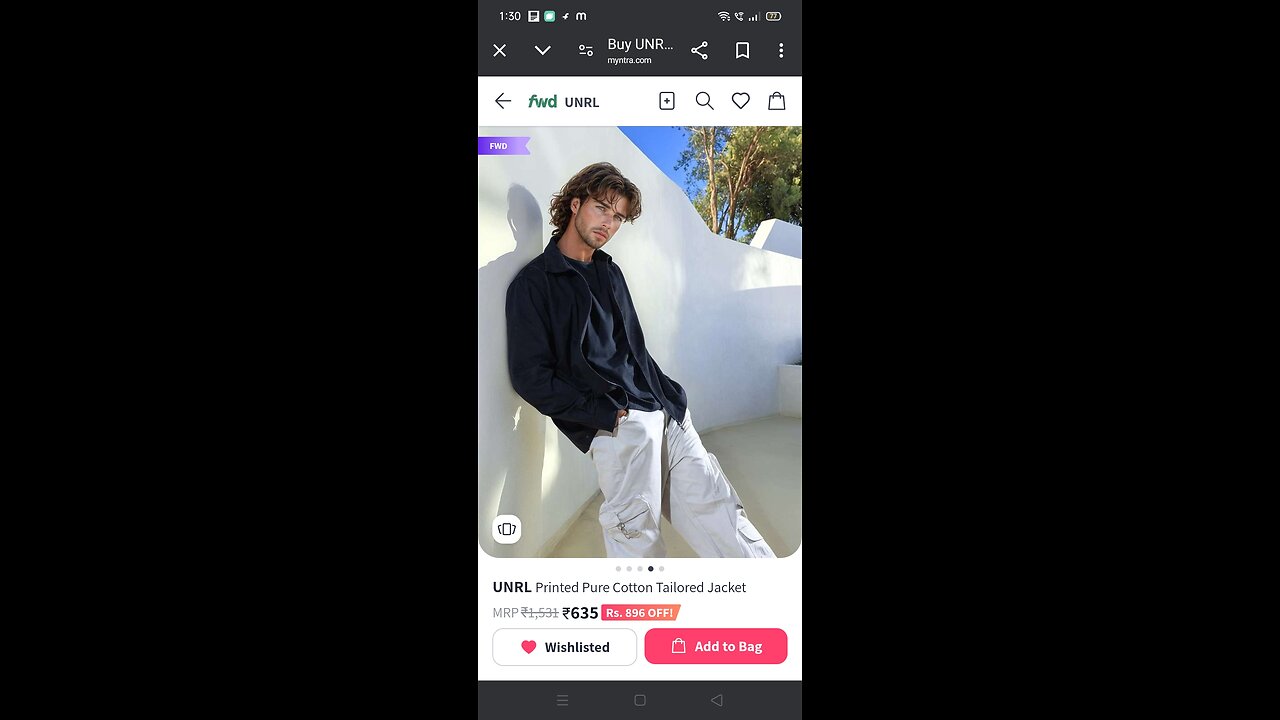
Task: Bookmark this page in browser
Action: [742, 50]
